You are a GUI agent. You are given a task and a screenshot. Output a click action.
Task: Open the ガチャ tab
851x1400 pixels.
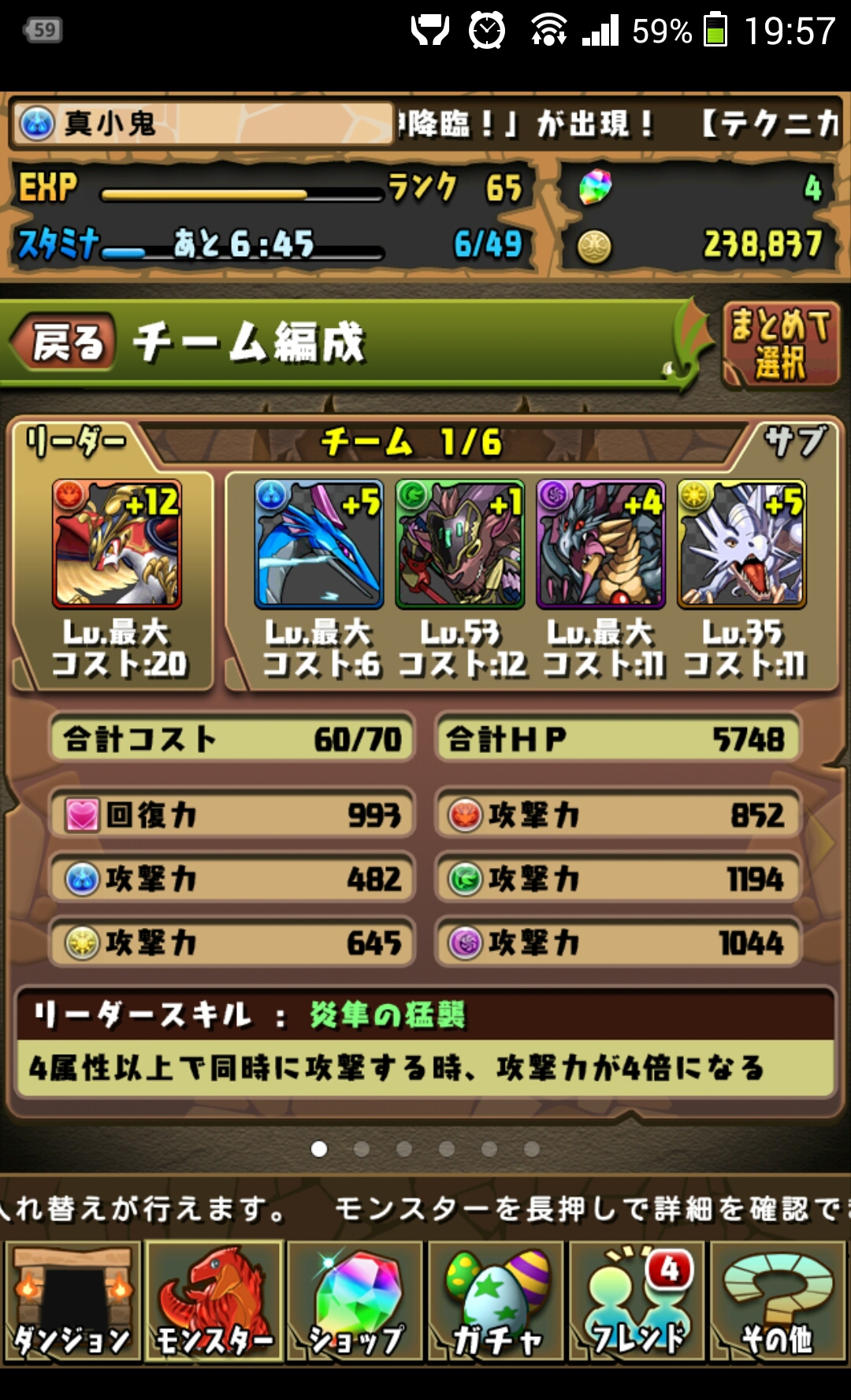(x=496, y=1301)
